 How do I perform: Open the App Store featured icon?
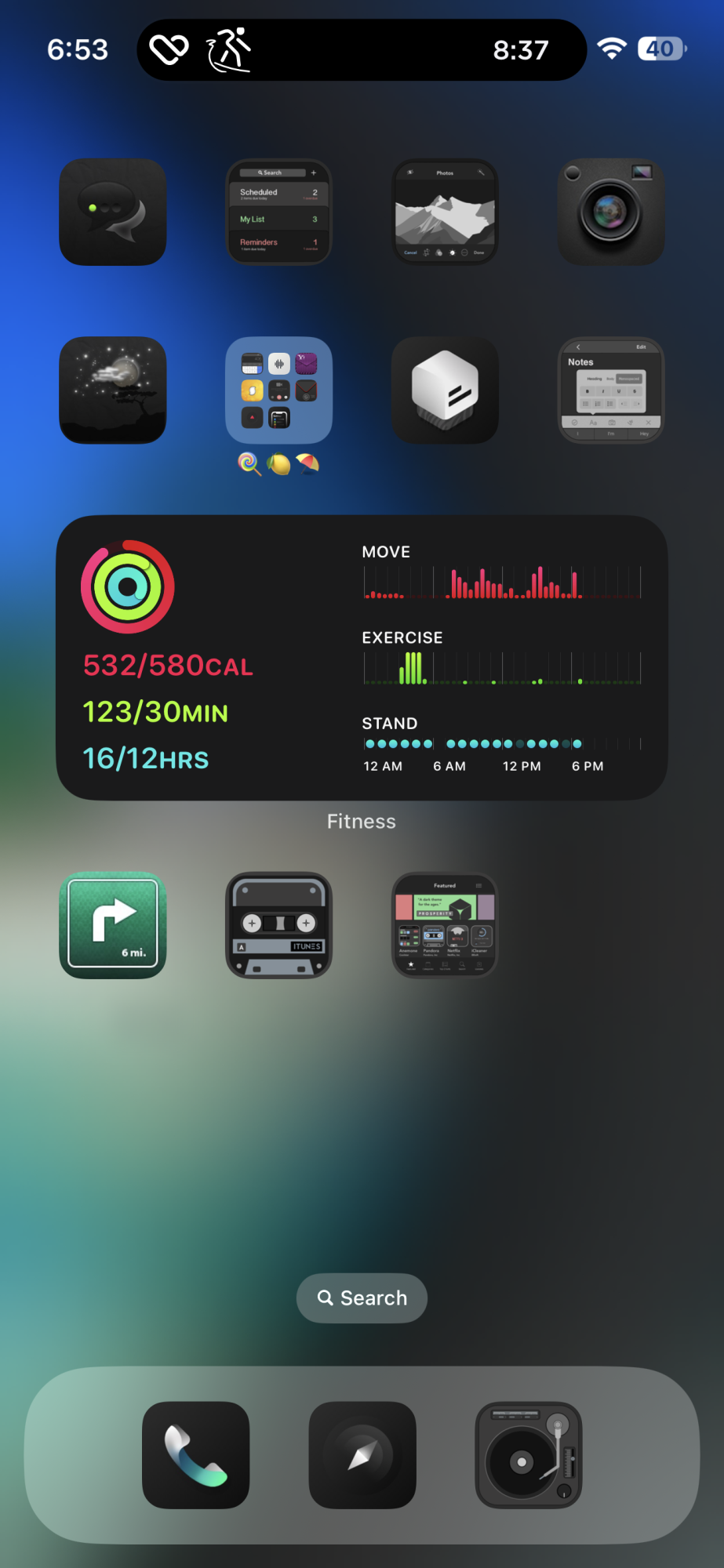click(x=445, y=924)
